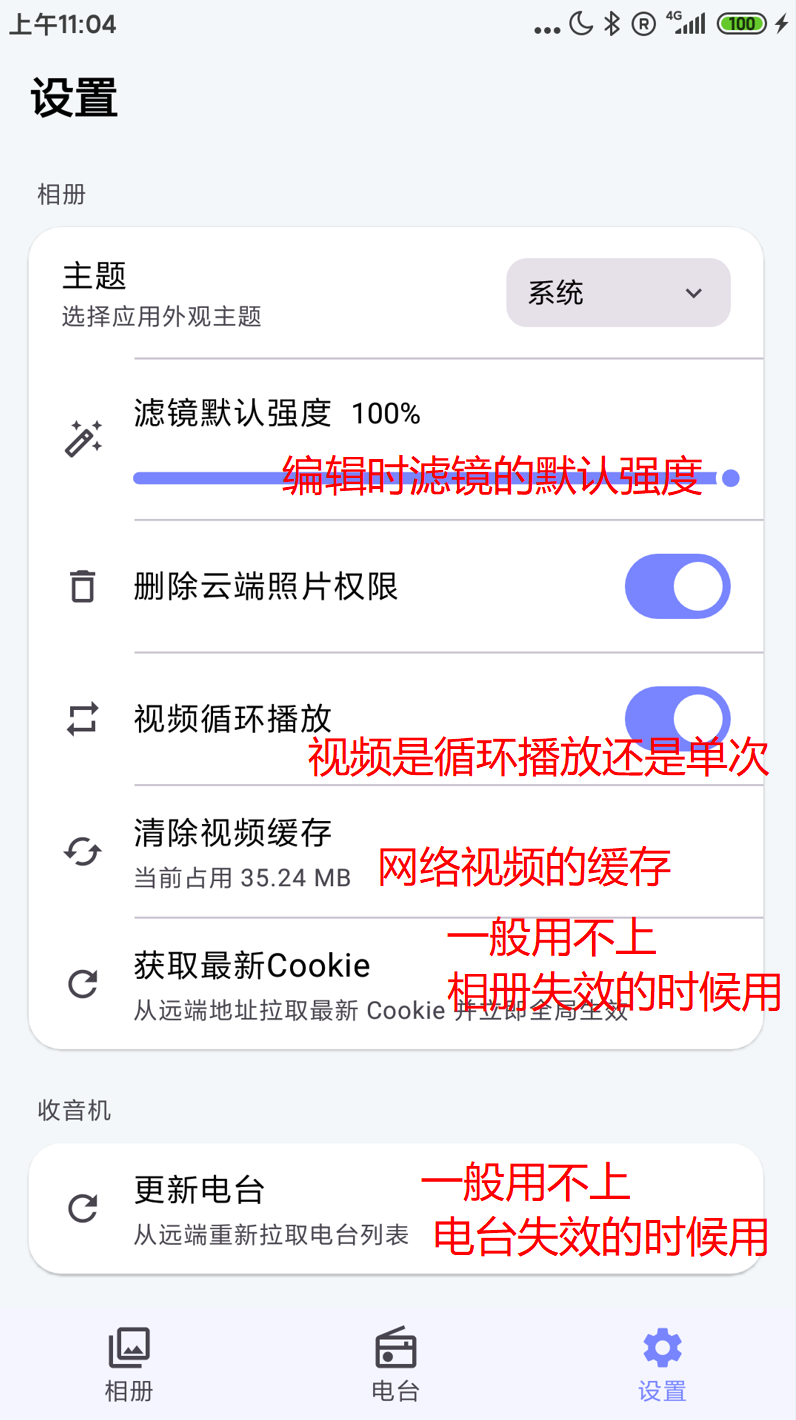796x1420 pixels.
Task: Select the 设置 tab
Action: 662,1364
